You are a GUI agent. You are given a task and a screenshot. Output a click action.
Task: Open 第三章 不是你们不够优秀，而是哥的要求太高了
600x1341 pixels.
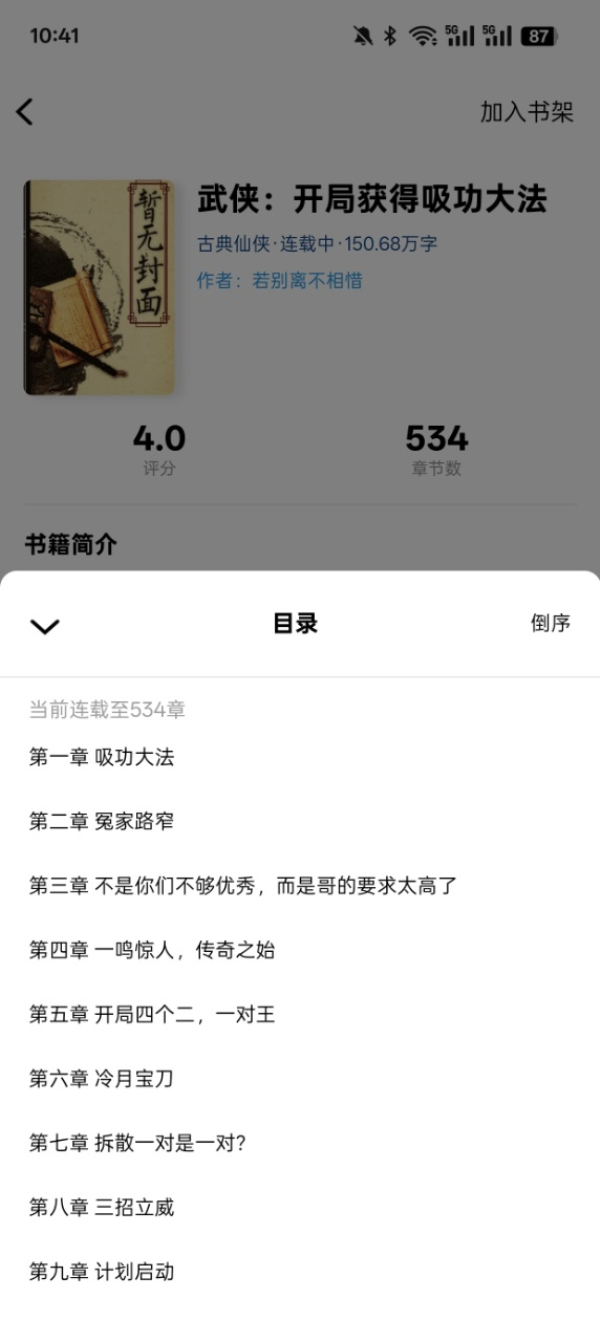(x=300, y=885)
